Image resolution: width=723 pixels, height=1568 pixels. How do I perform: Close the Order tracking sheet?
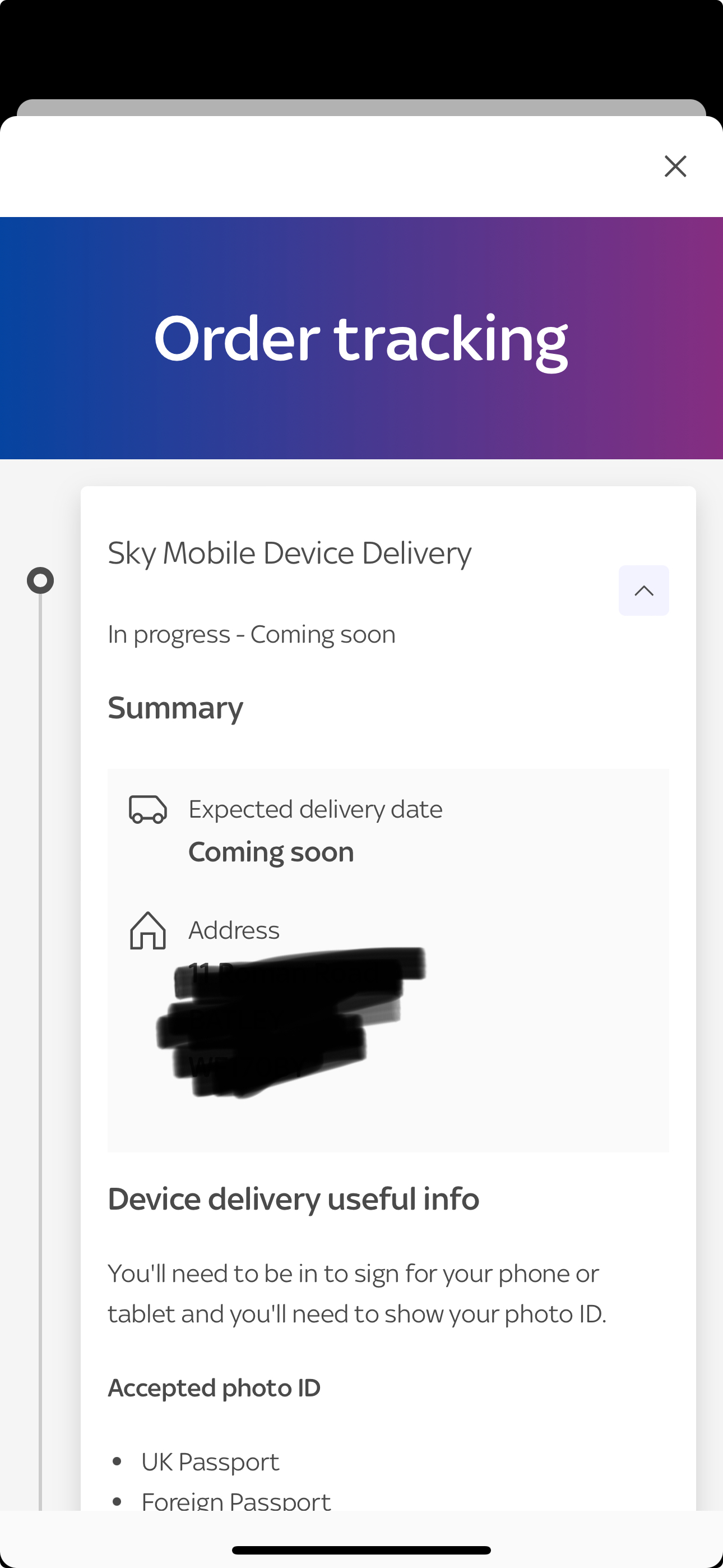(675, 166)
